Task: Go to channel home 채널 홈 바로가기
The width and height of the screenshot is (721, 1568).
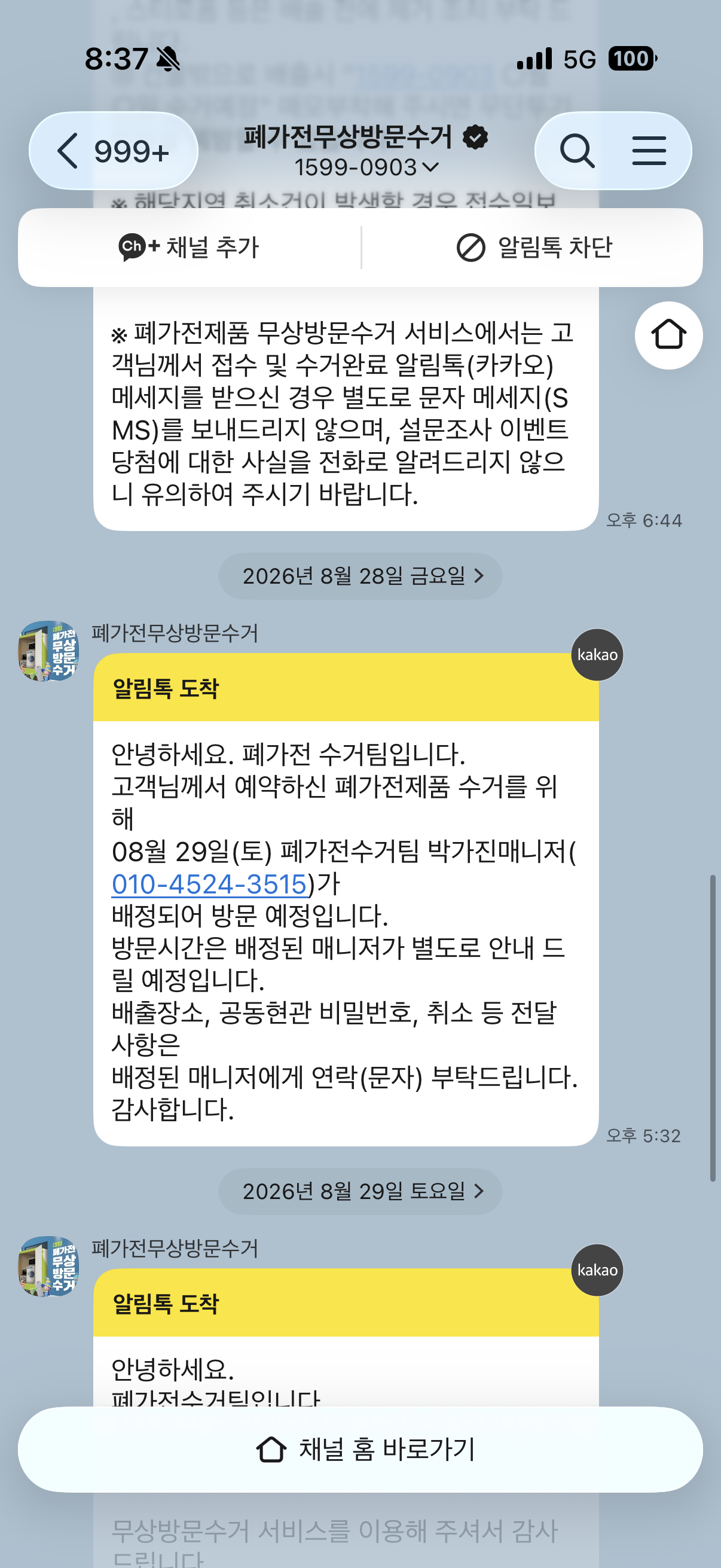Action: [360, 1450]
